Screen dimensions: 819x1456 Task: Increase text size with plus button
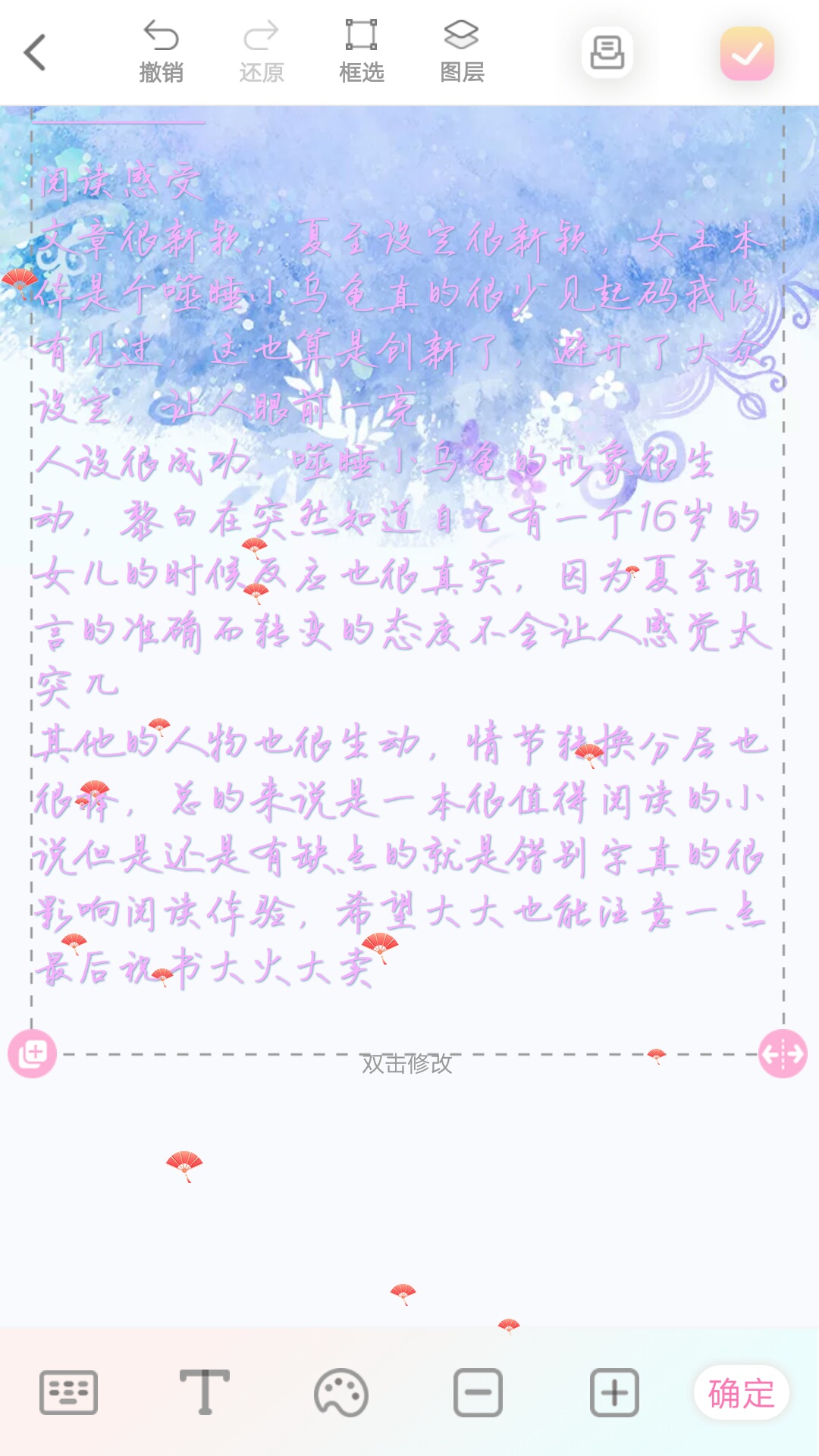[x=614, y=1392]
